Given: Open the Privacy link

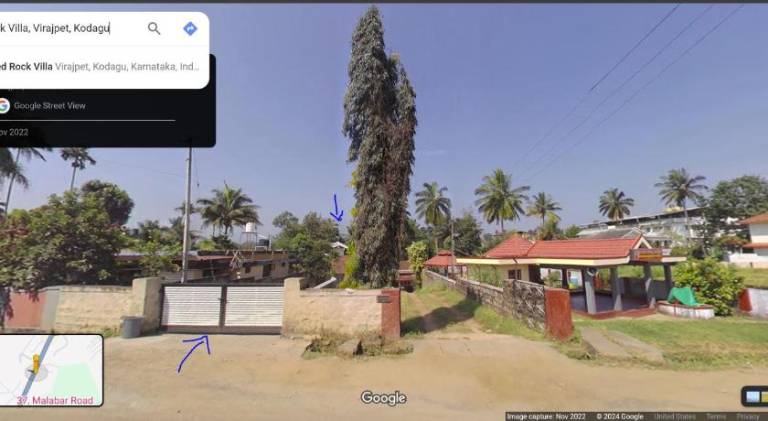Looking at the screenshot, I should (748, 416).
